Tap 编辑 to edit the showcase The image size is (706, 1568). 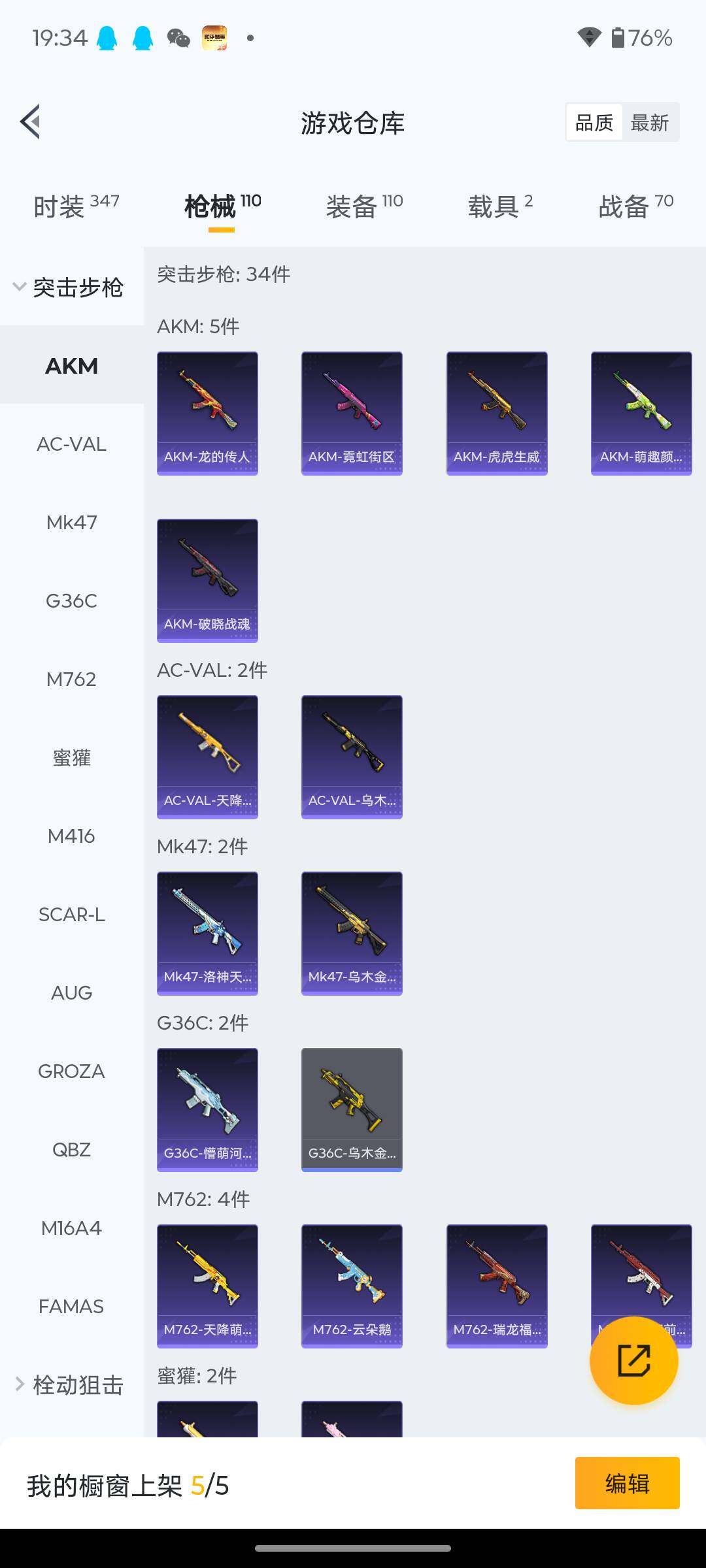[x=627, y=1483]
